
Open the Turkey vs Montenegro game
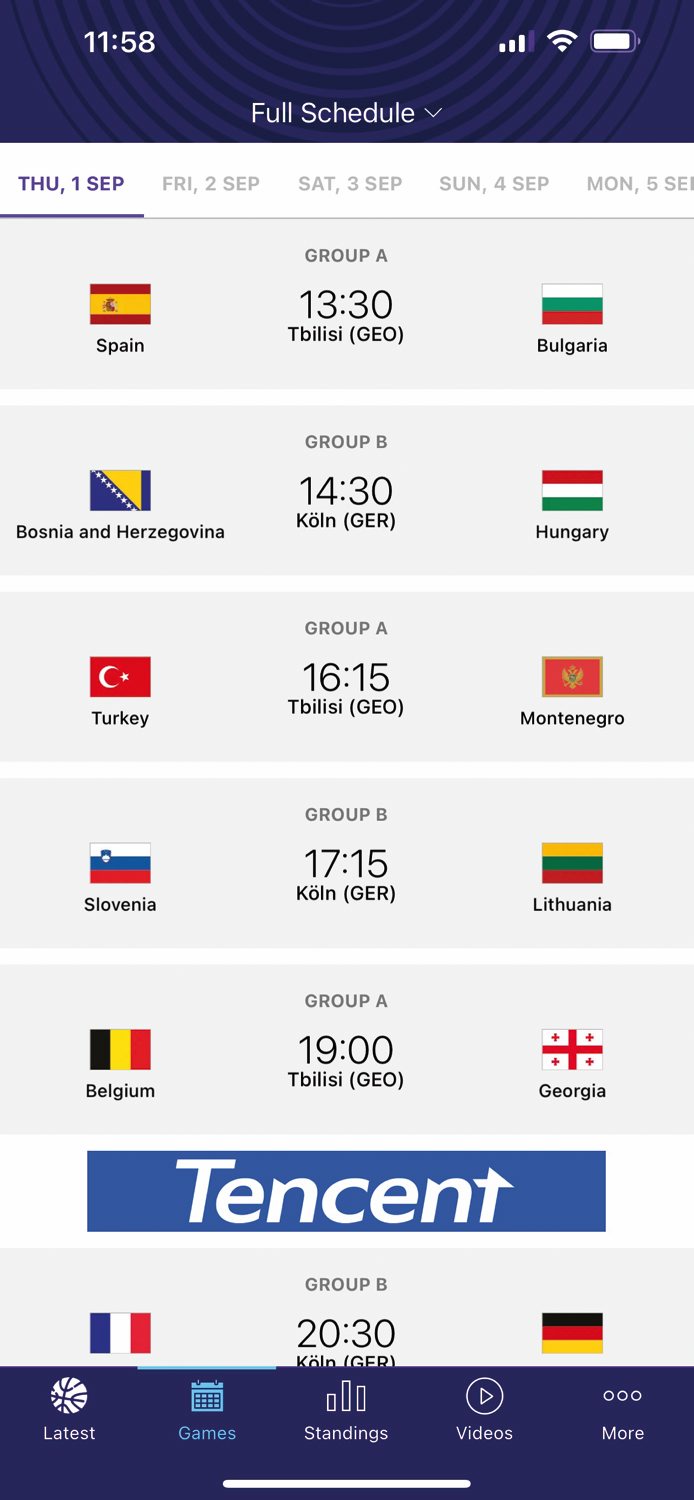(347, 677)
